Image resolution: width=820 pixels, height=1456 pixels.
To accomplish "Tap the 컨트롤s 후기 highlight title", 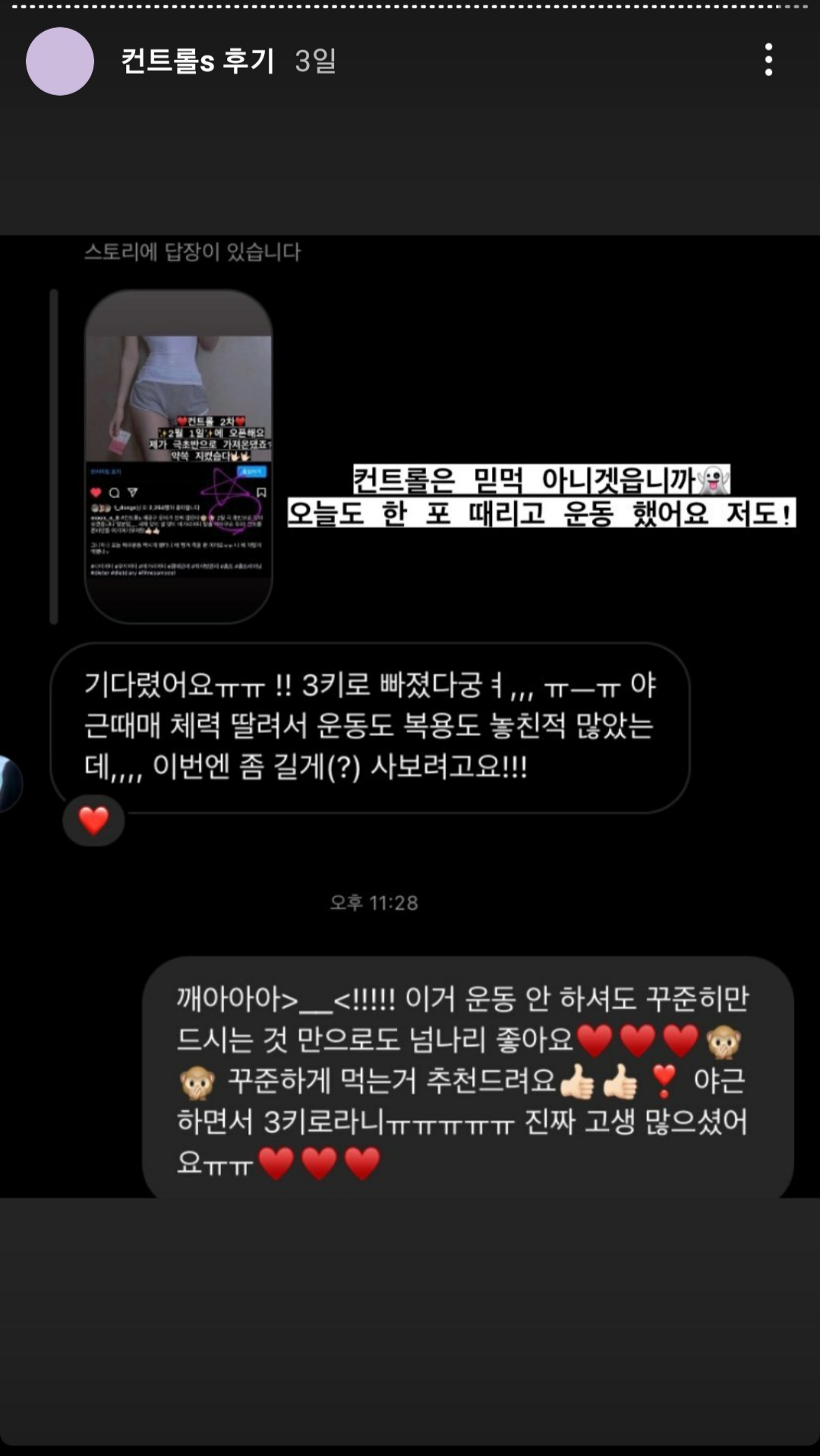I will (x=197, y=61).
